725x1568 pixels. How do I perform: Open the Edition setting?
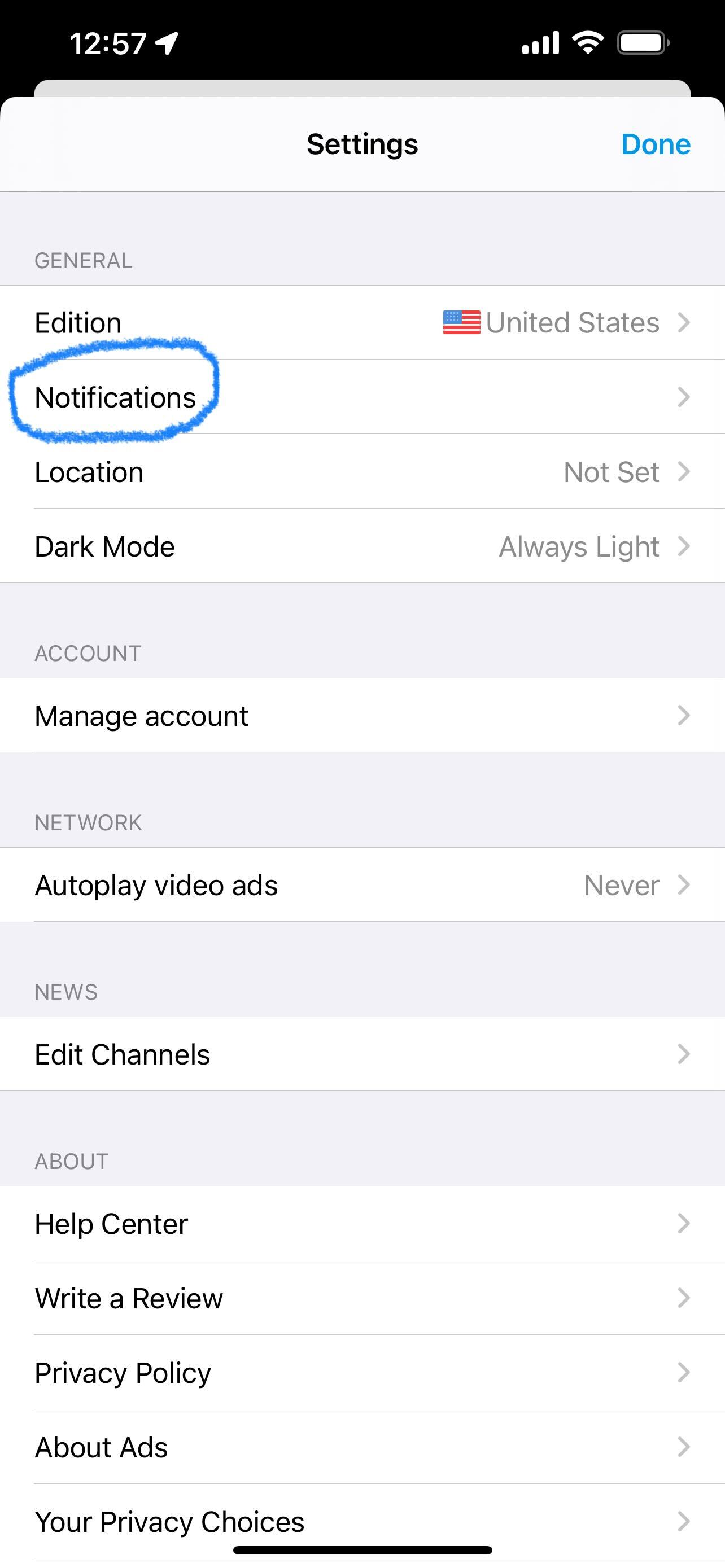362,323
